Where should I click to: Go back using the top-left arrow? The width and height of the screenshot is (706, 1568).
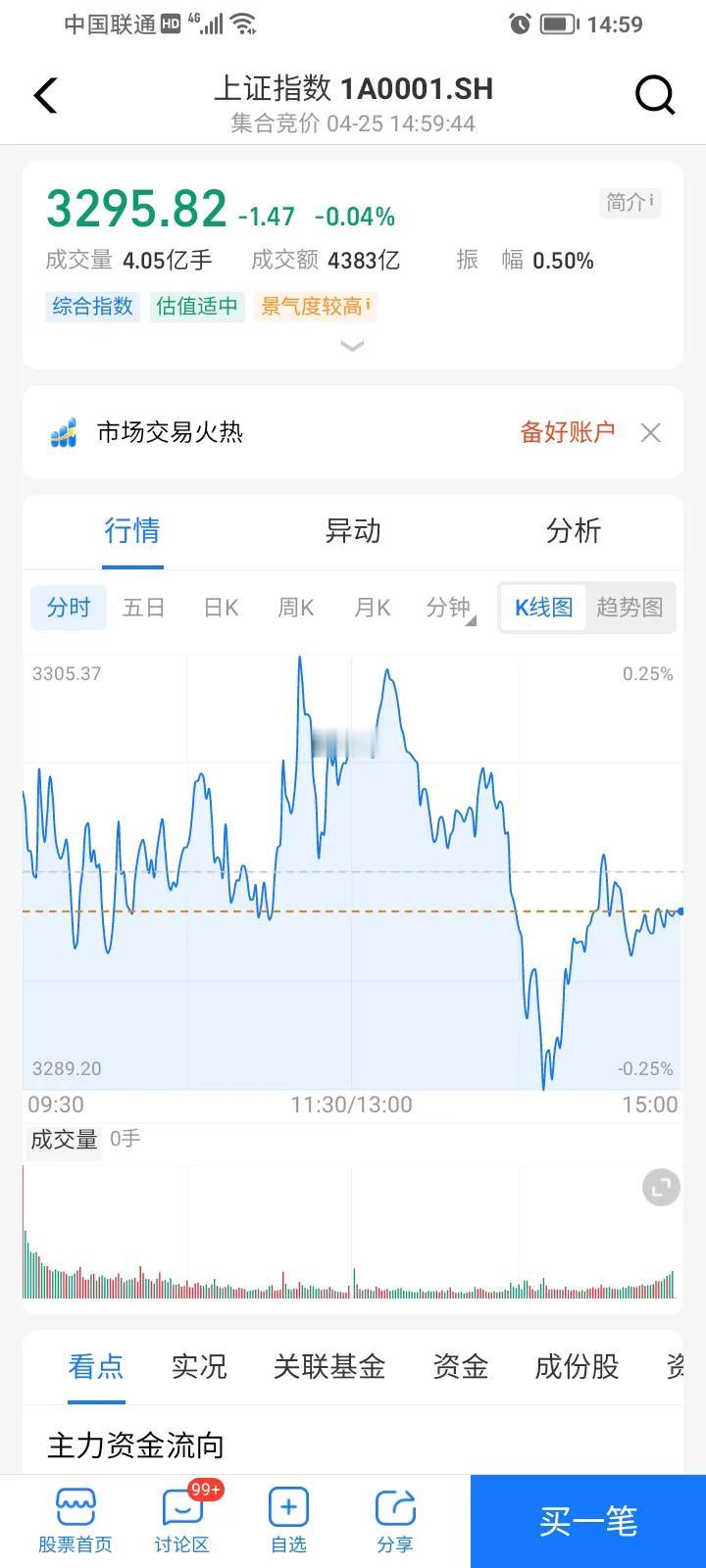pos(45,96)
